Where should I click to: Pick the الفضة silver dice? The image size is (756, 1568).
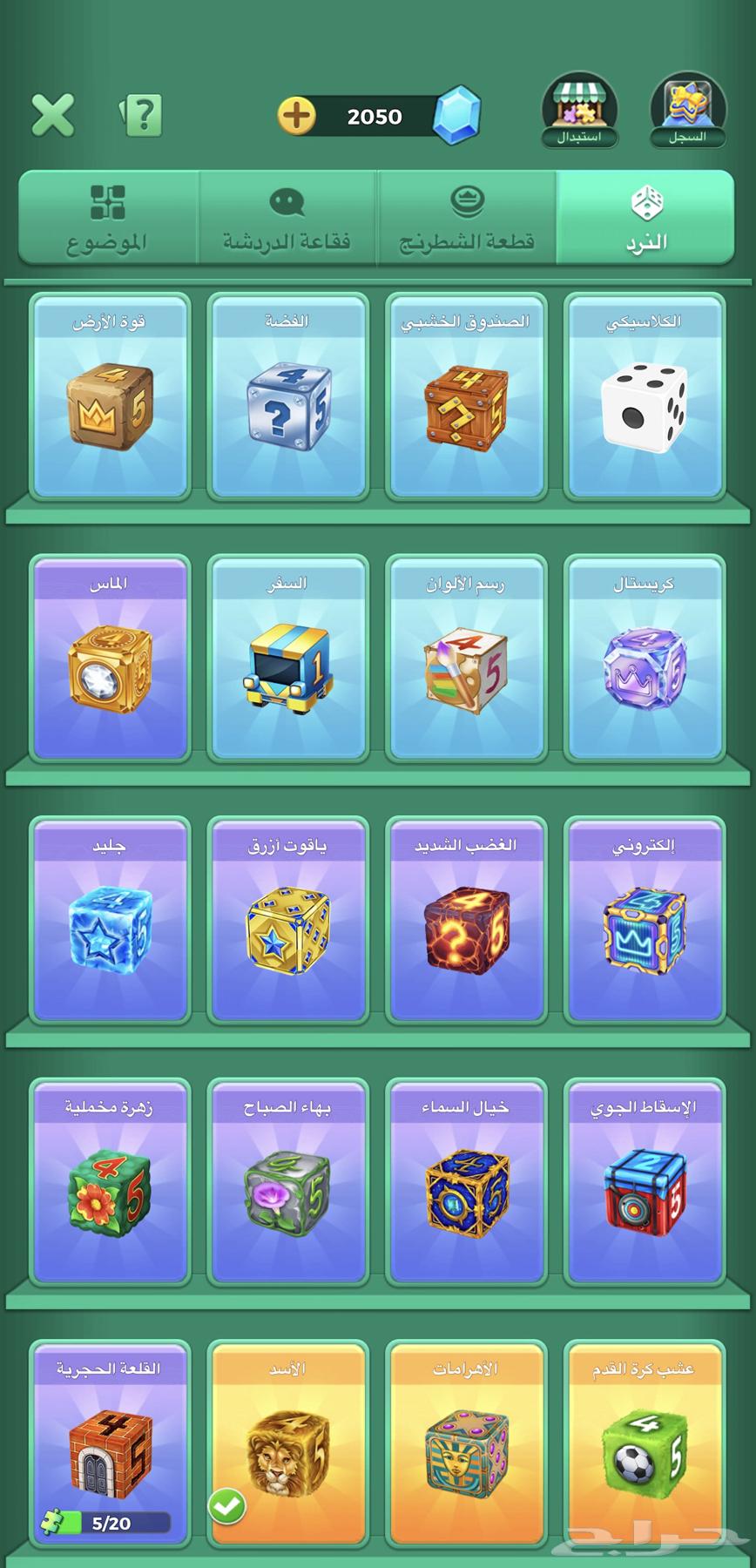click(x=287, y=397)
